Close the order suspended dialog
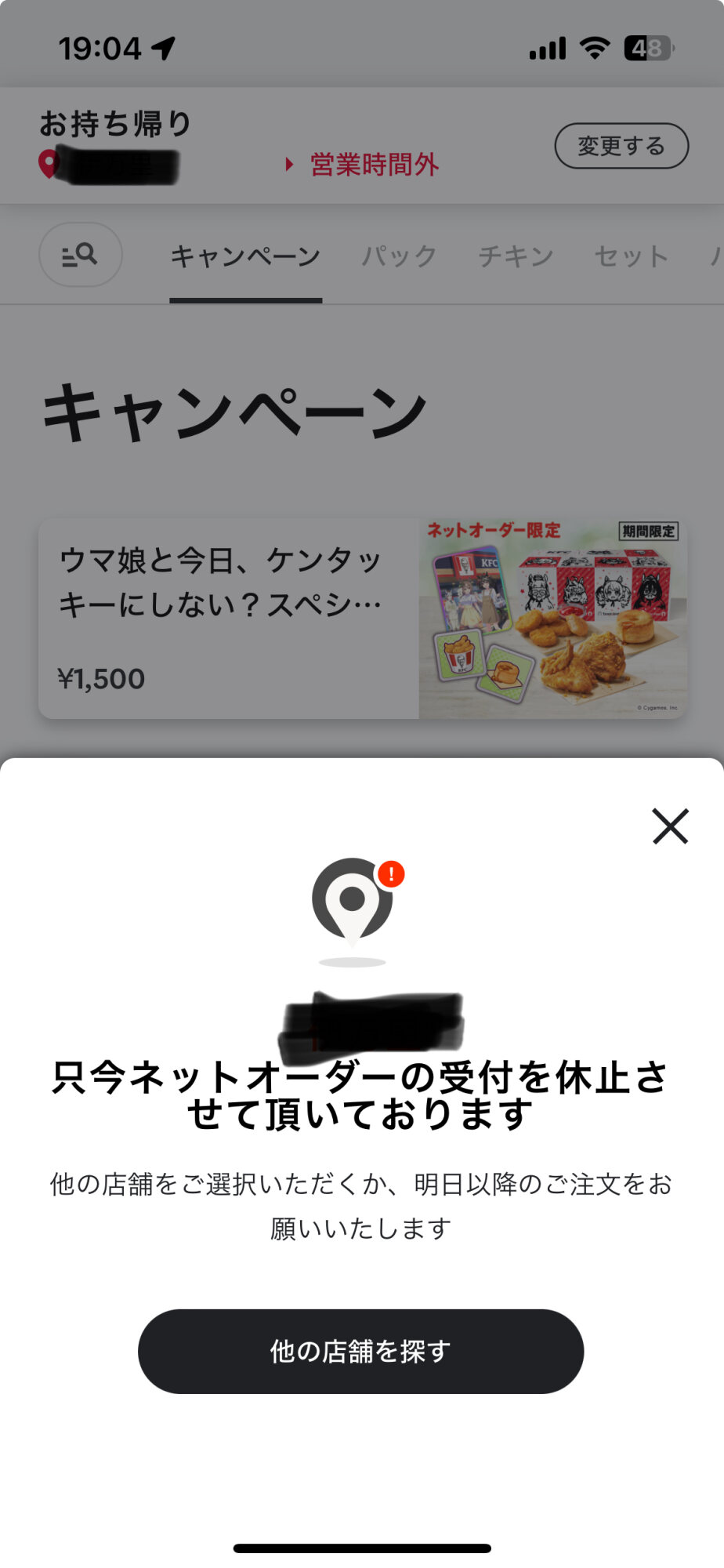Screen dimensions: 724x1568 coord(670,826)
